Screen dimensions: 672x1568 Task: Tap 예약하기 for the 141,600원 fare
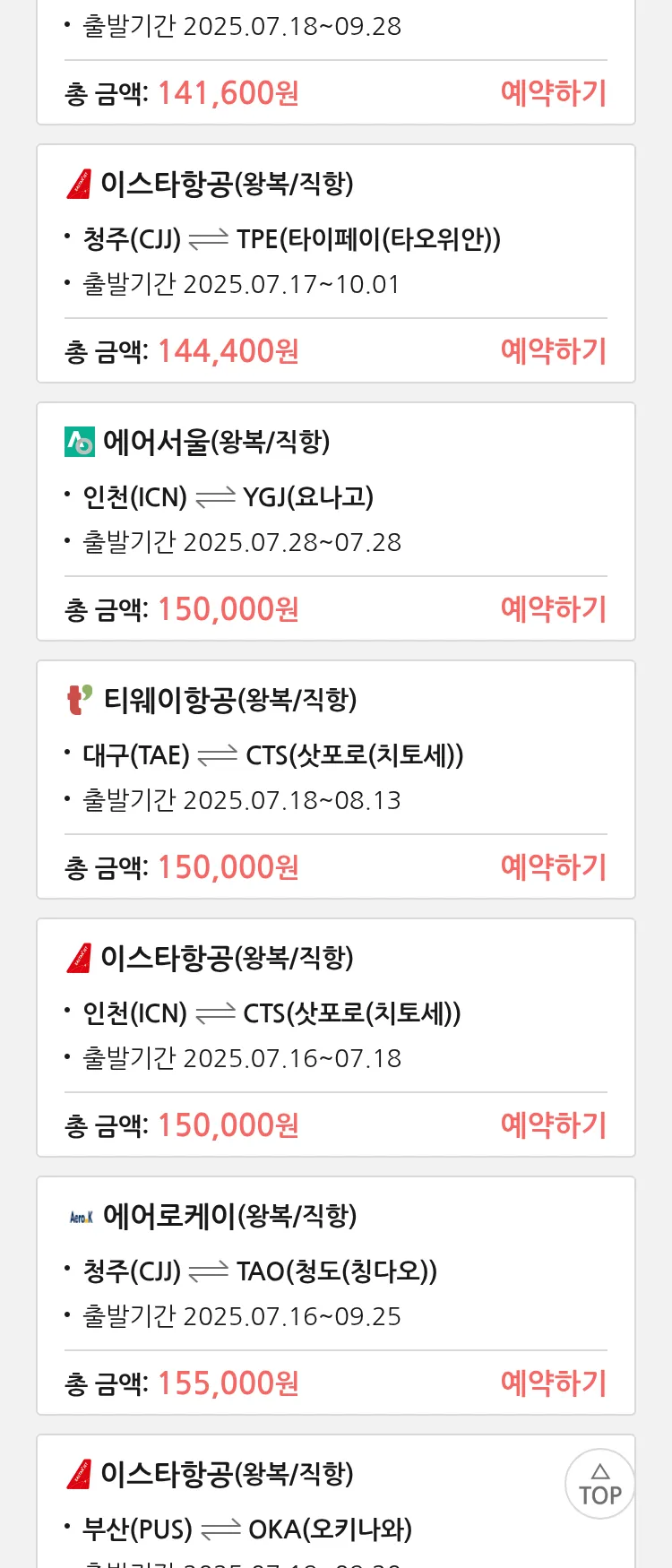[x=553, y=93]
